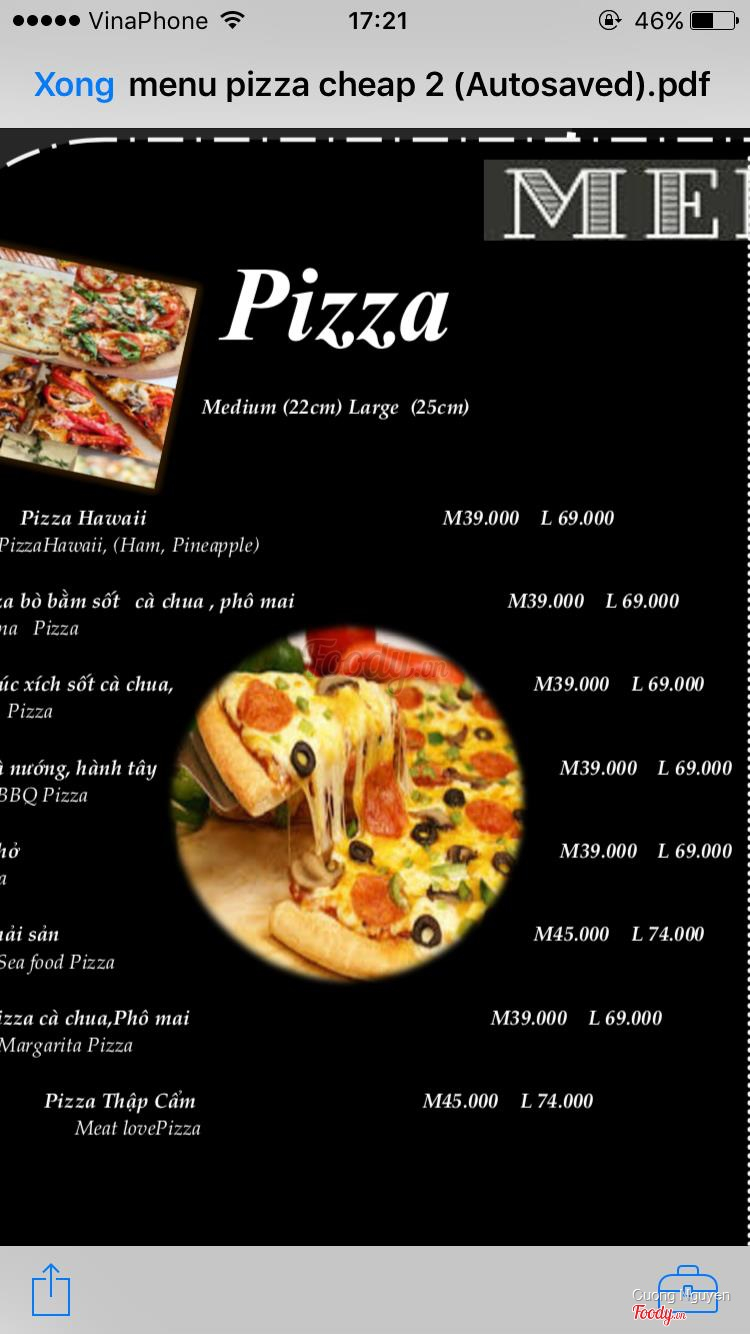750x1334 pixels.
Task: Share this PDF document
Action: (51, 1289)
